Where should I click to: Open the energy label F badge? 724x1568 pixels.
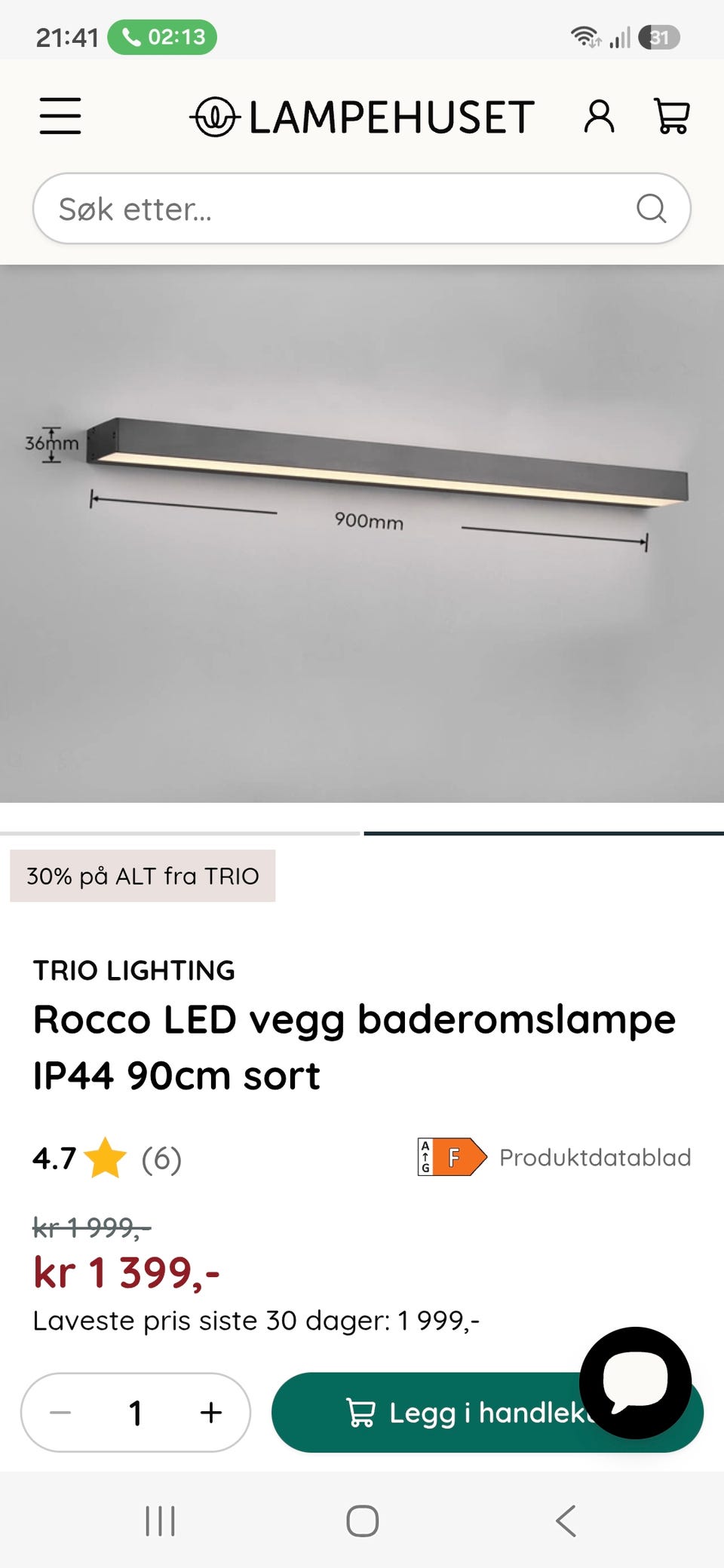click(452, 1157)
